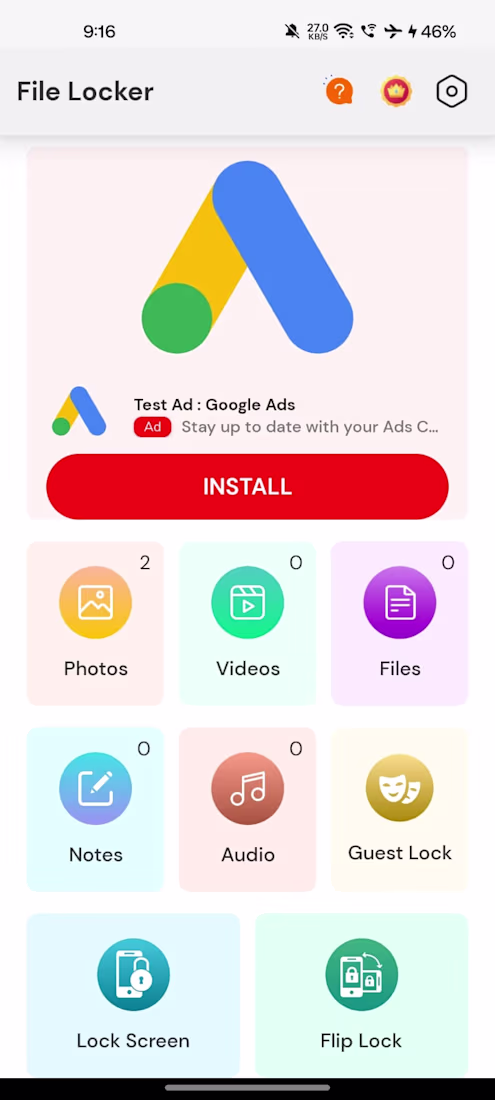
Task: Open the Lock Screen feature
Action: click(133, 995)
